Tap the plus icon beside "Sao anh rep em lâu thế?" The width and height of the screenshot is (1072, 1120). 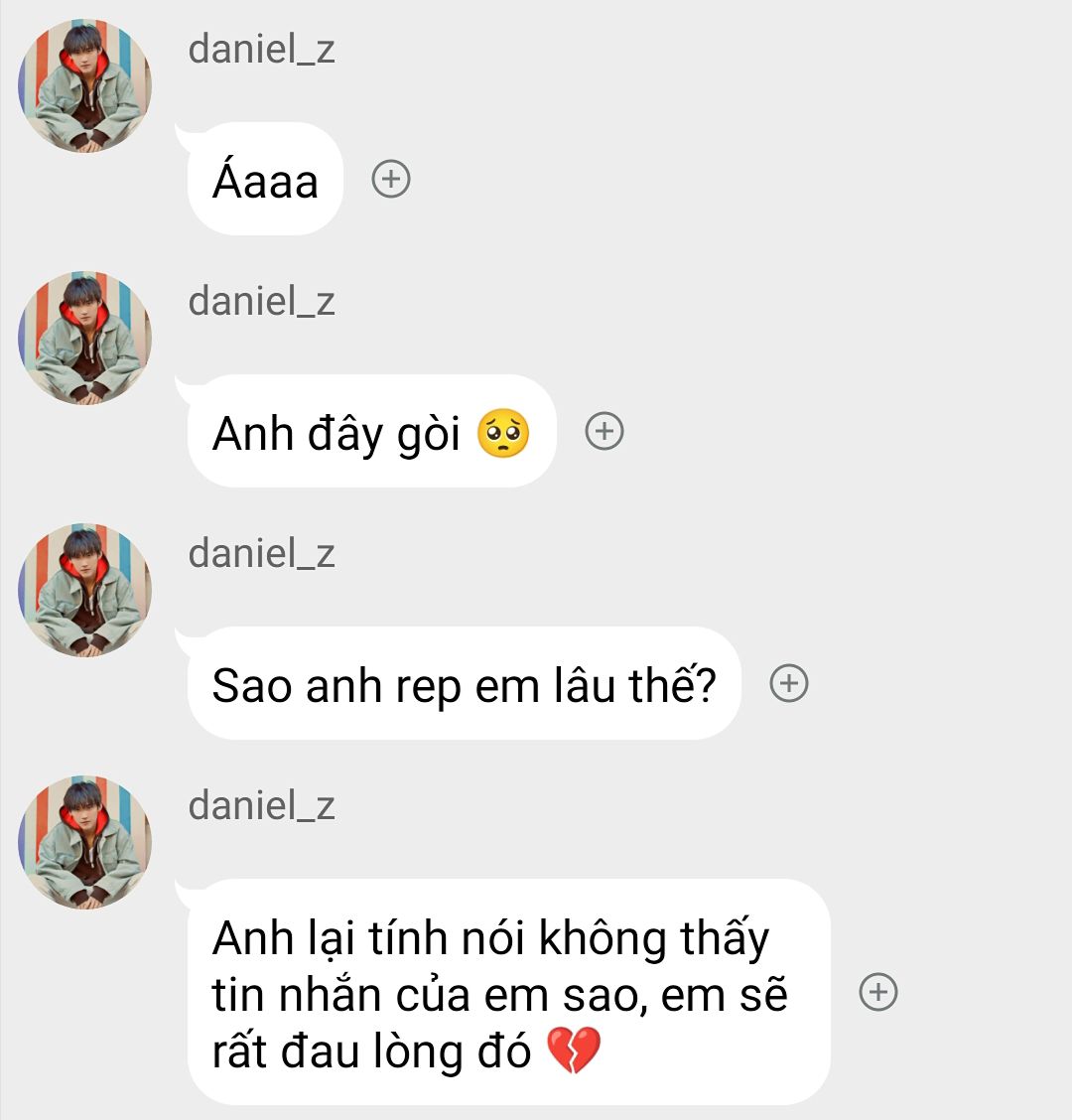click(x=790, y=684)
